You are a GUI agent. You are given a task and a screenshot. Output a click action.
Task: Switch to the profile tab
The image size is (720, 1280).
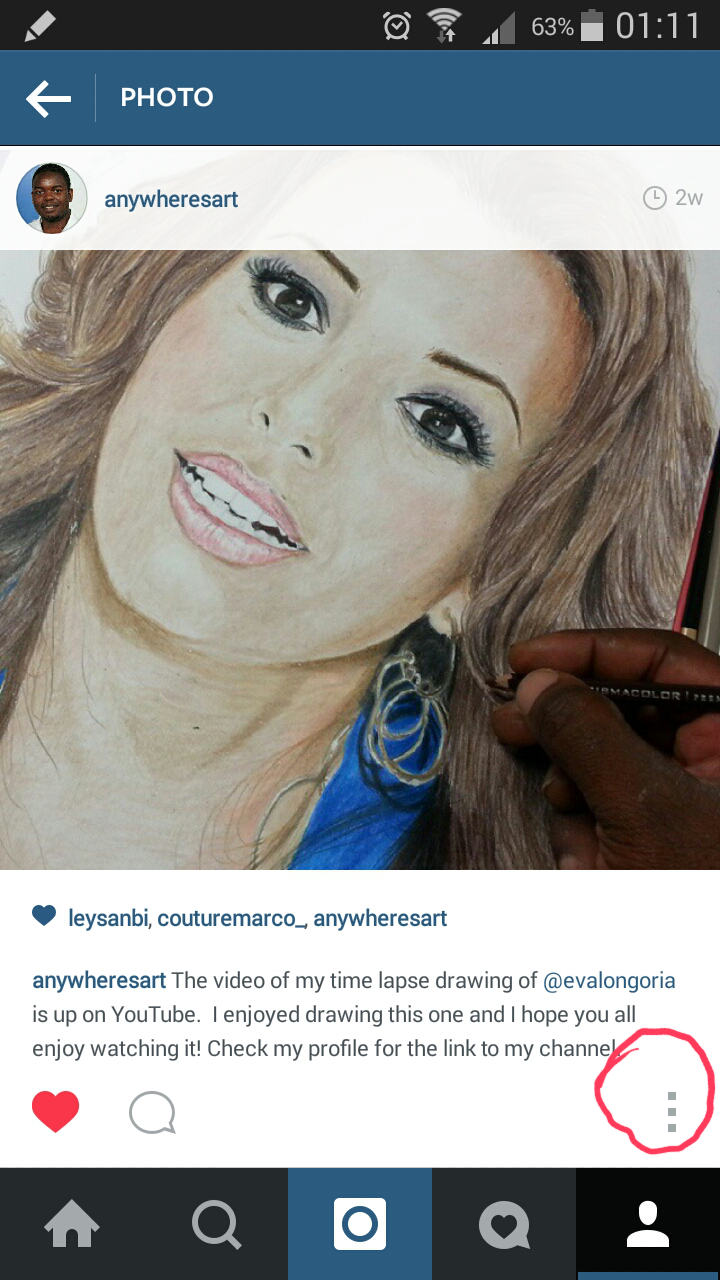pyautogui.click(x=648, y=1224)
